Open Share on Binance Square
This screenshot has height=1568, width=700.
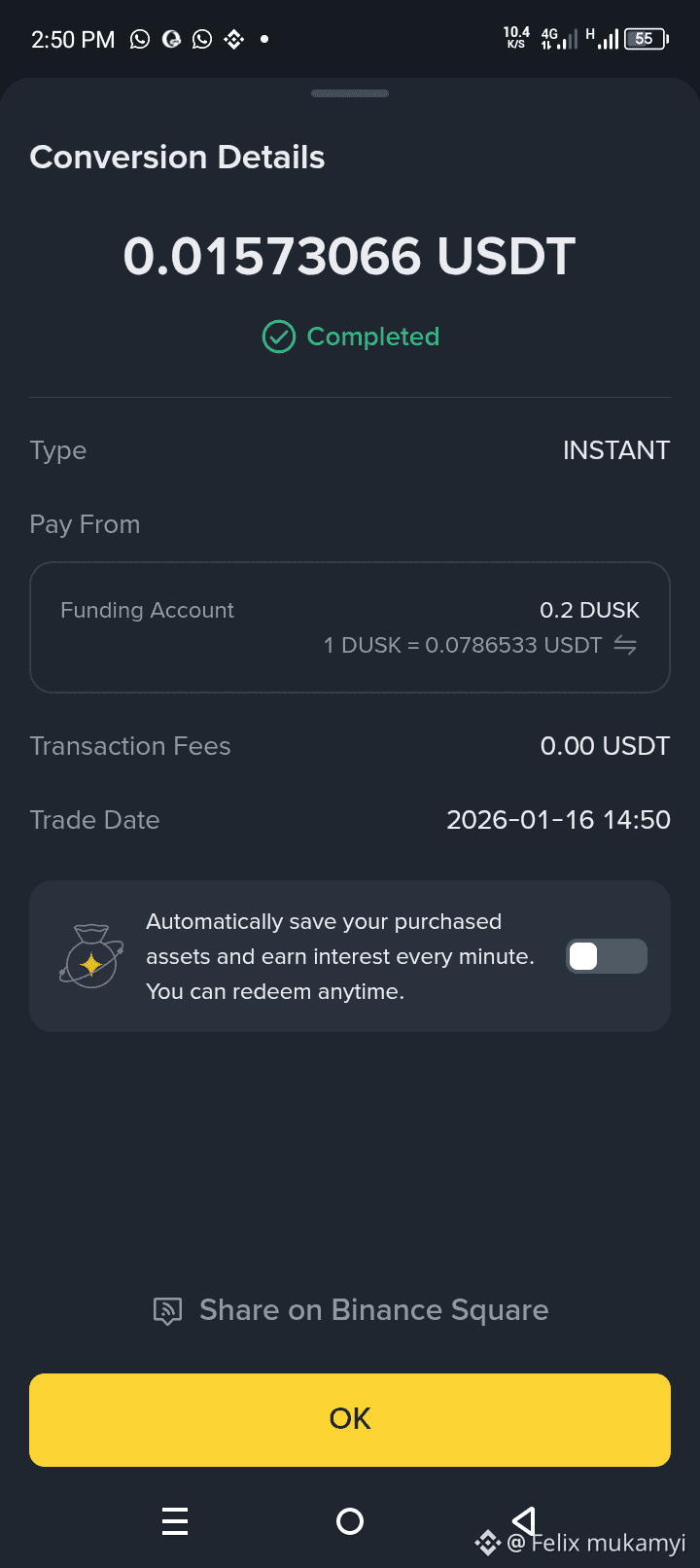click(x=373, y=1310)
